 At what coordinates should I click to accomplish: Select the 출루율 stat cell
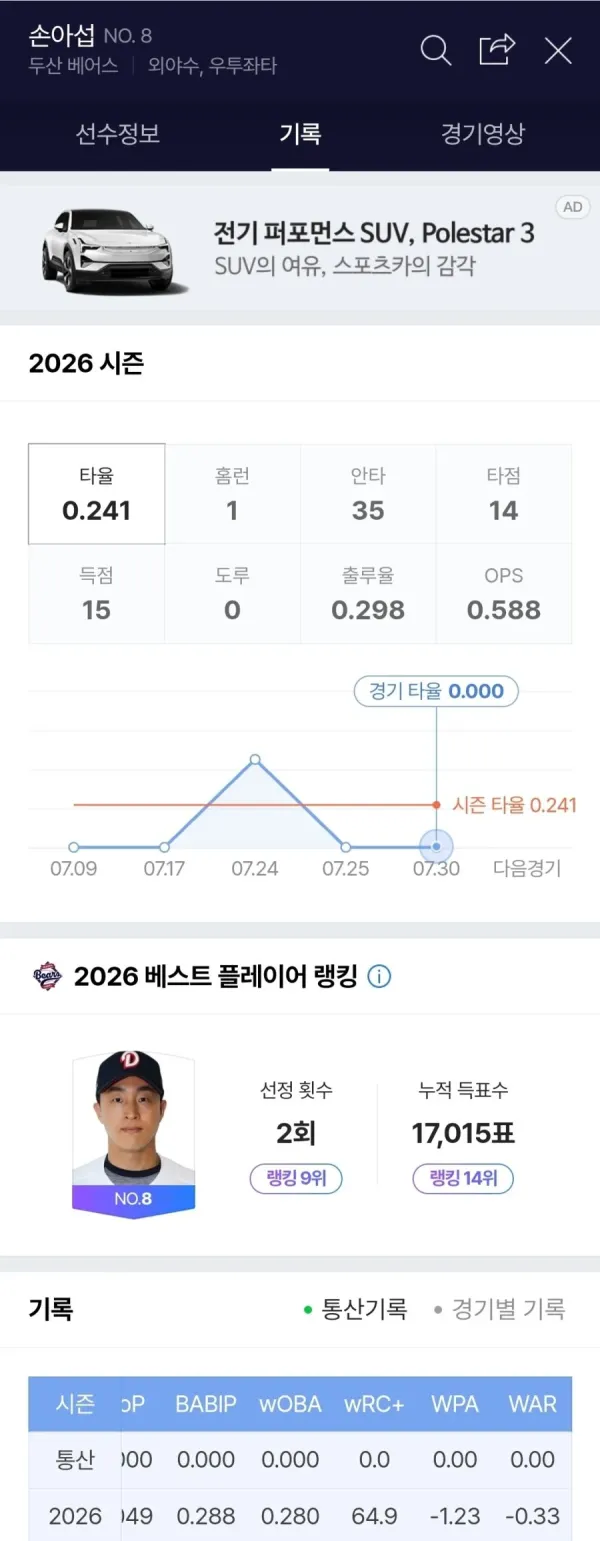(x=368, y=594)
